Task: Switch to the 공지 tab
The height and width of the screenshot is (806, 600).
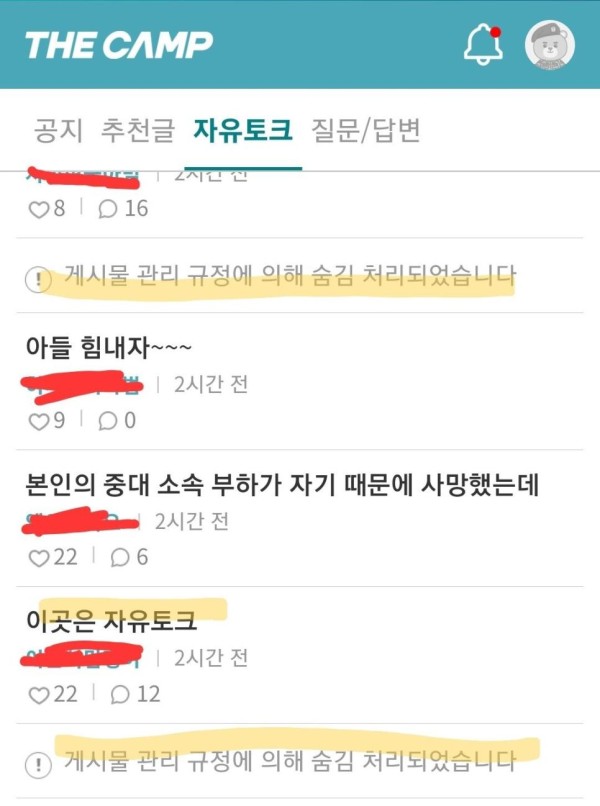Action: 58,130
